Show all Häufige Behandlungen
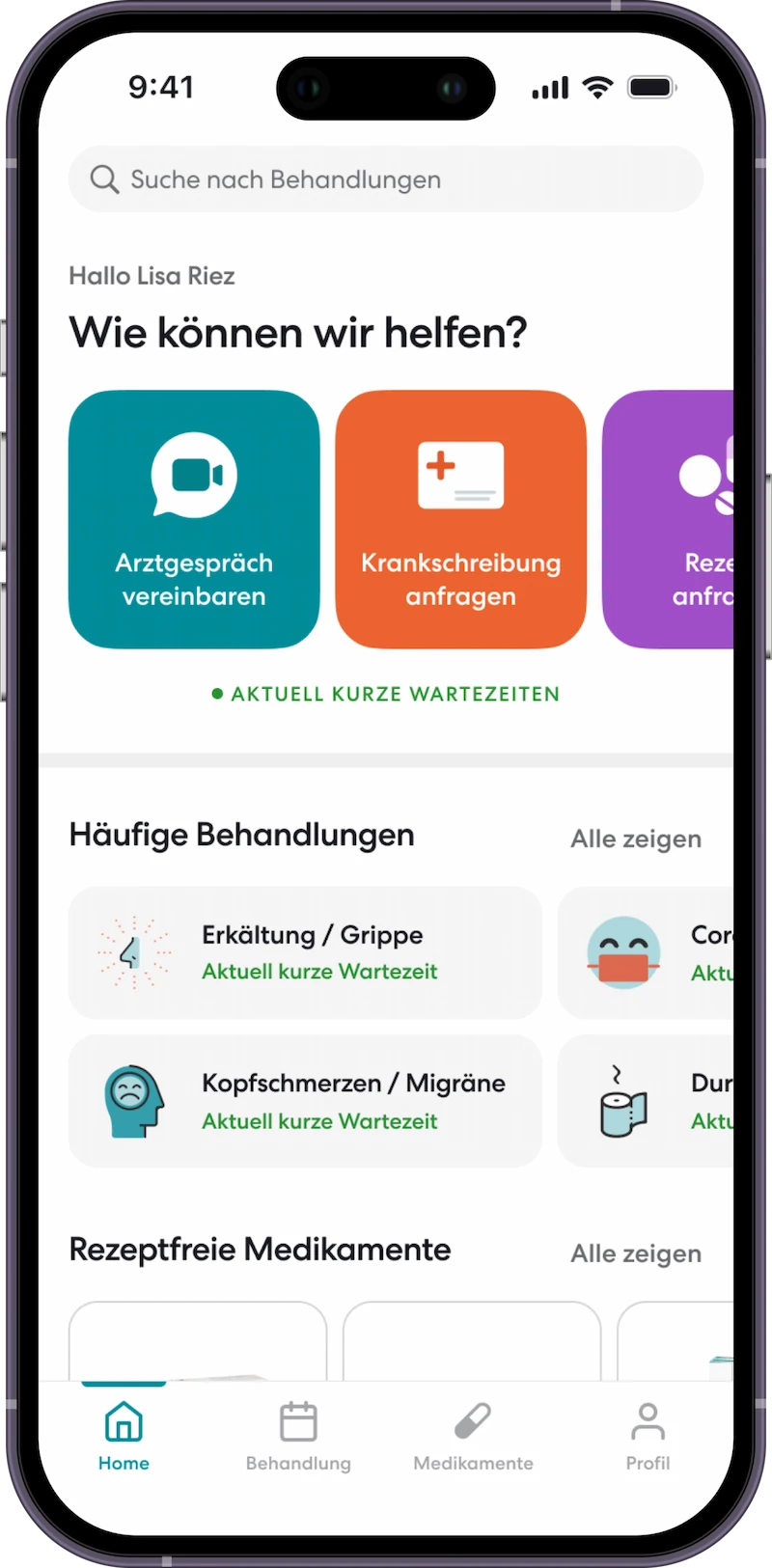The height and width of the screenshot is (1568, 772). [x=636, y=839]
